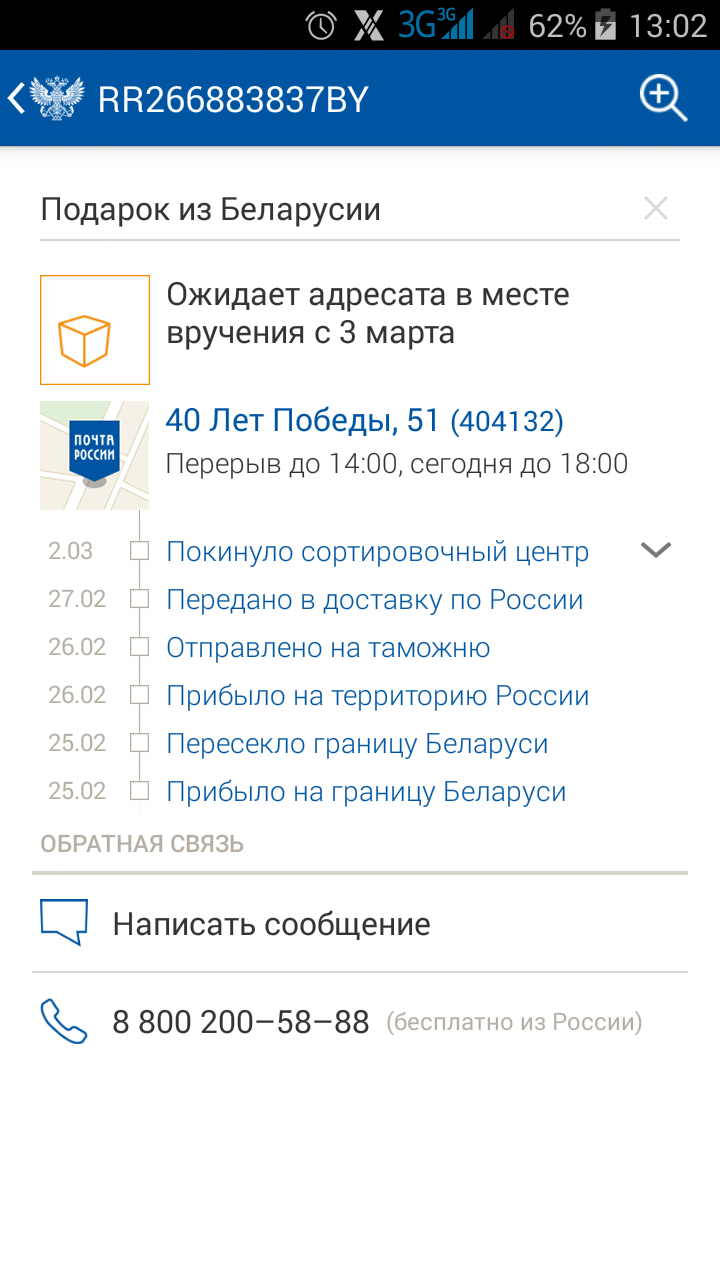Open 'Покинуло сортировочный центр' event
Screen dimensions: 720x1280
(x=377, y=552)
